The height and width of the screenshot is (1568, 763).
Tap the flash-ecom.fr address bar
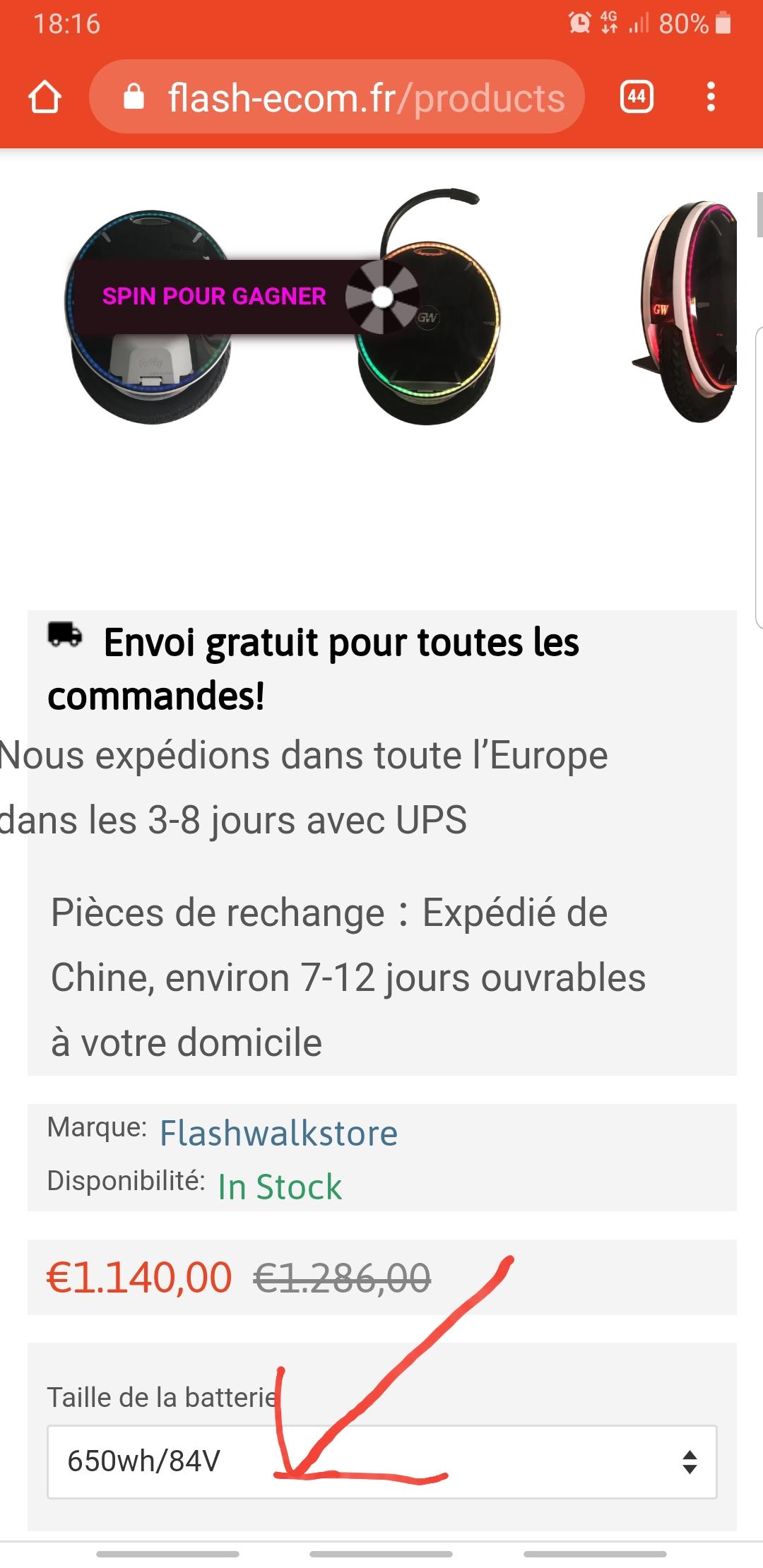pos(336,97)
